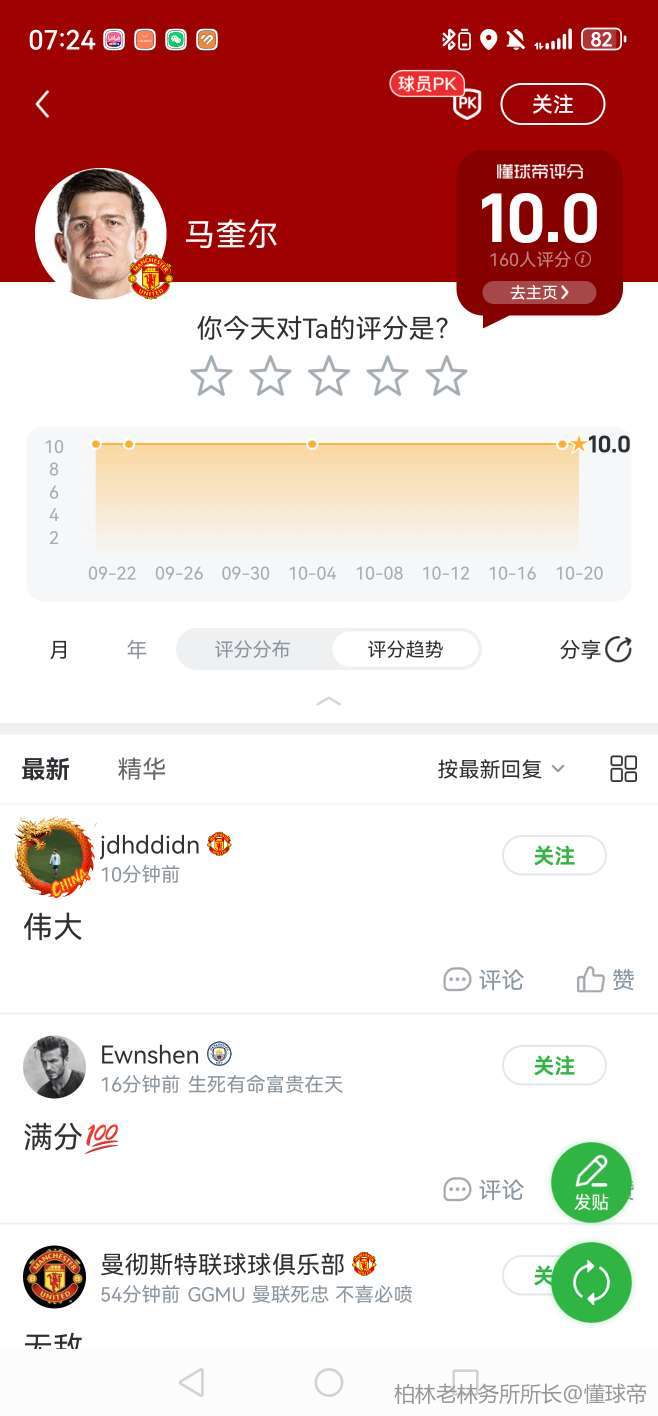Create a new post with 发贴
This screenshot has height=1416, width=658.
click(x=591, y=1183)
